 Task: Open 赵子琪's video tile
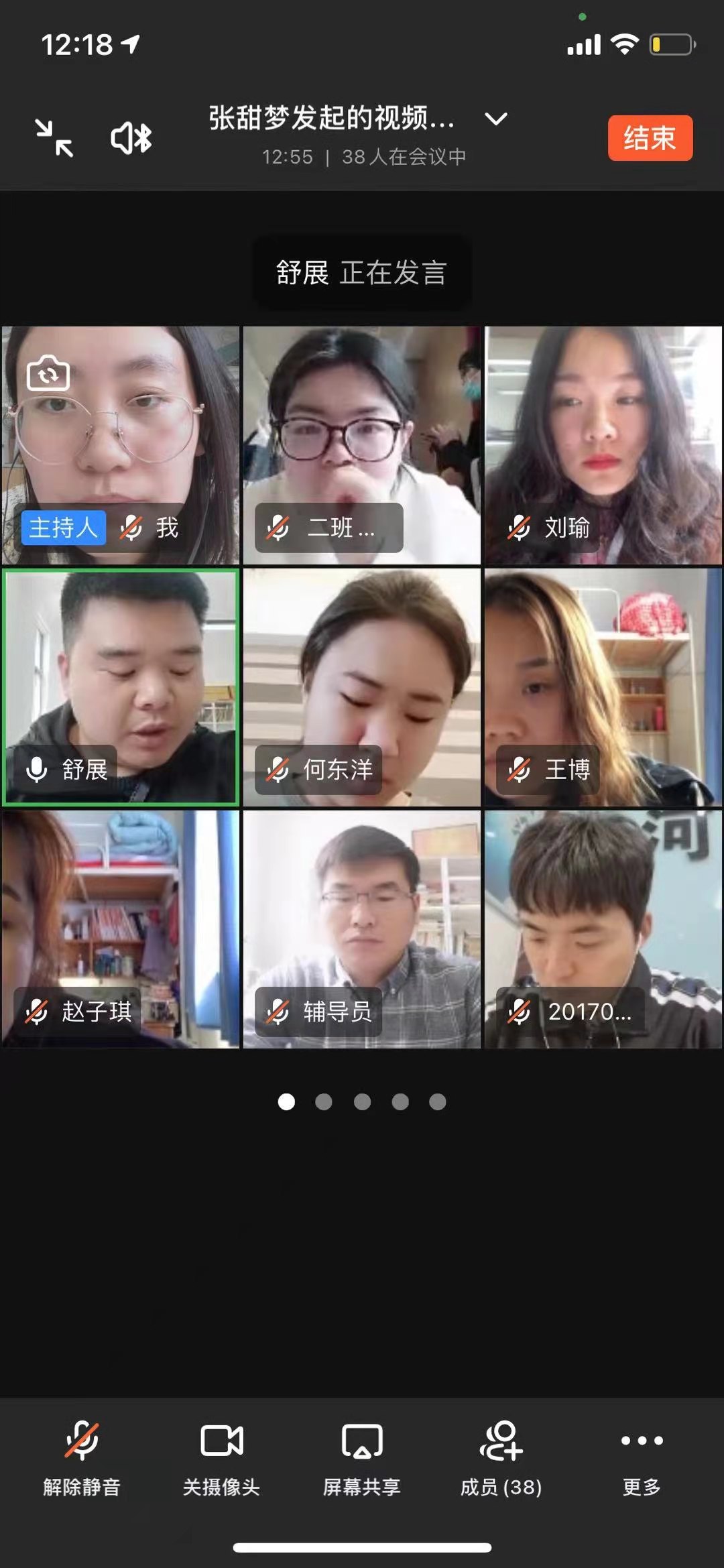[x=121, y=928]
